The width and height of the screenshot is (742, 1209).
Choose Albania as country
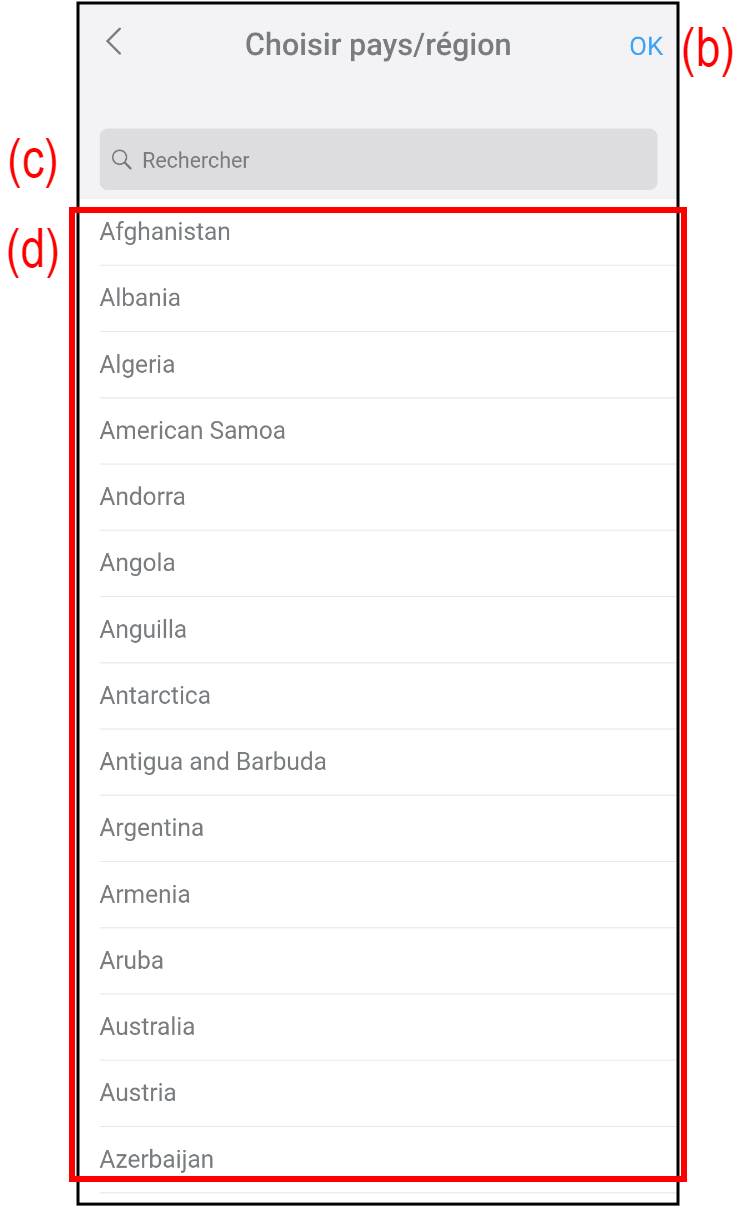point(141,298)
